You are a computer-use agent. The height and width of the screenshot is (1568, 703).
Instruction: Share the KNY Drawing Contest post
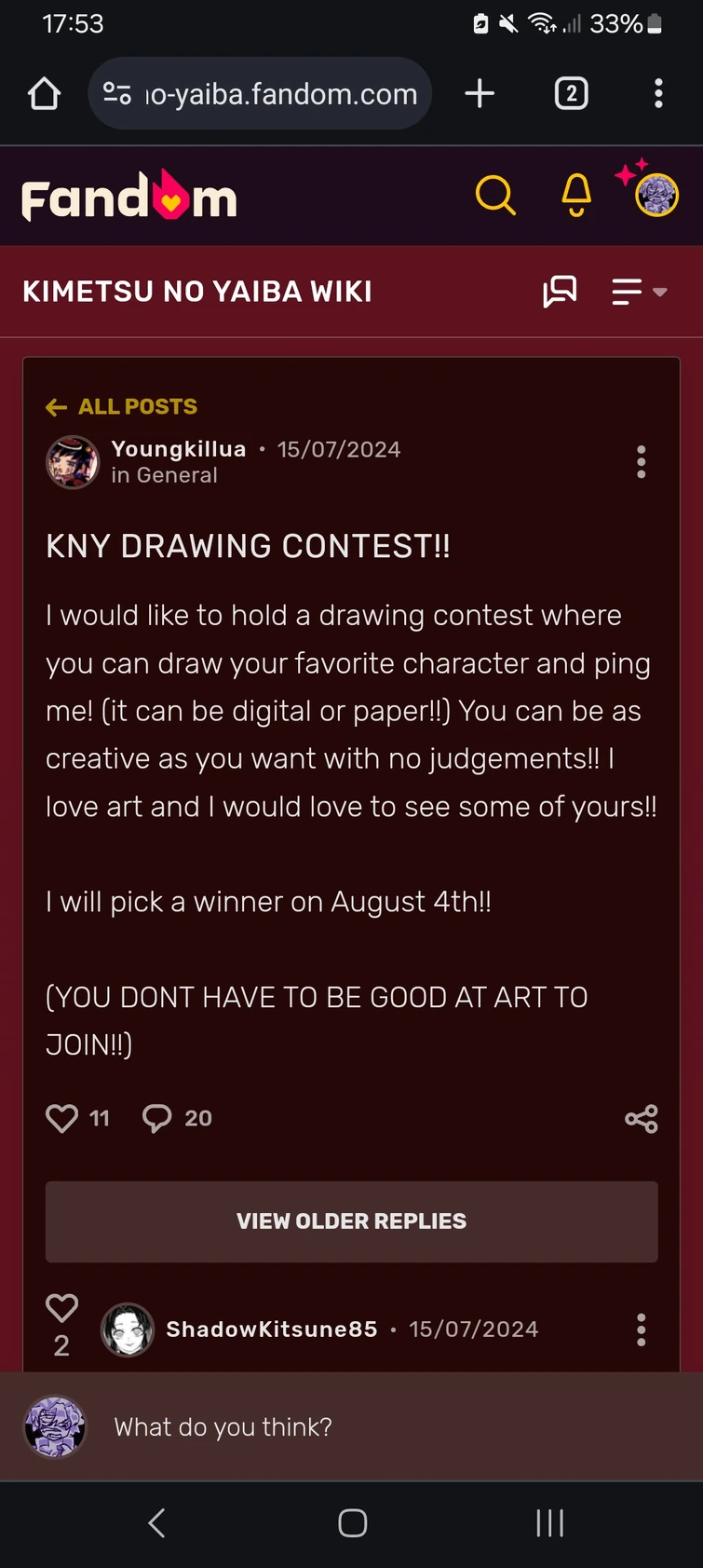641,1118
